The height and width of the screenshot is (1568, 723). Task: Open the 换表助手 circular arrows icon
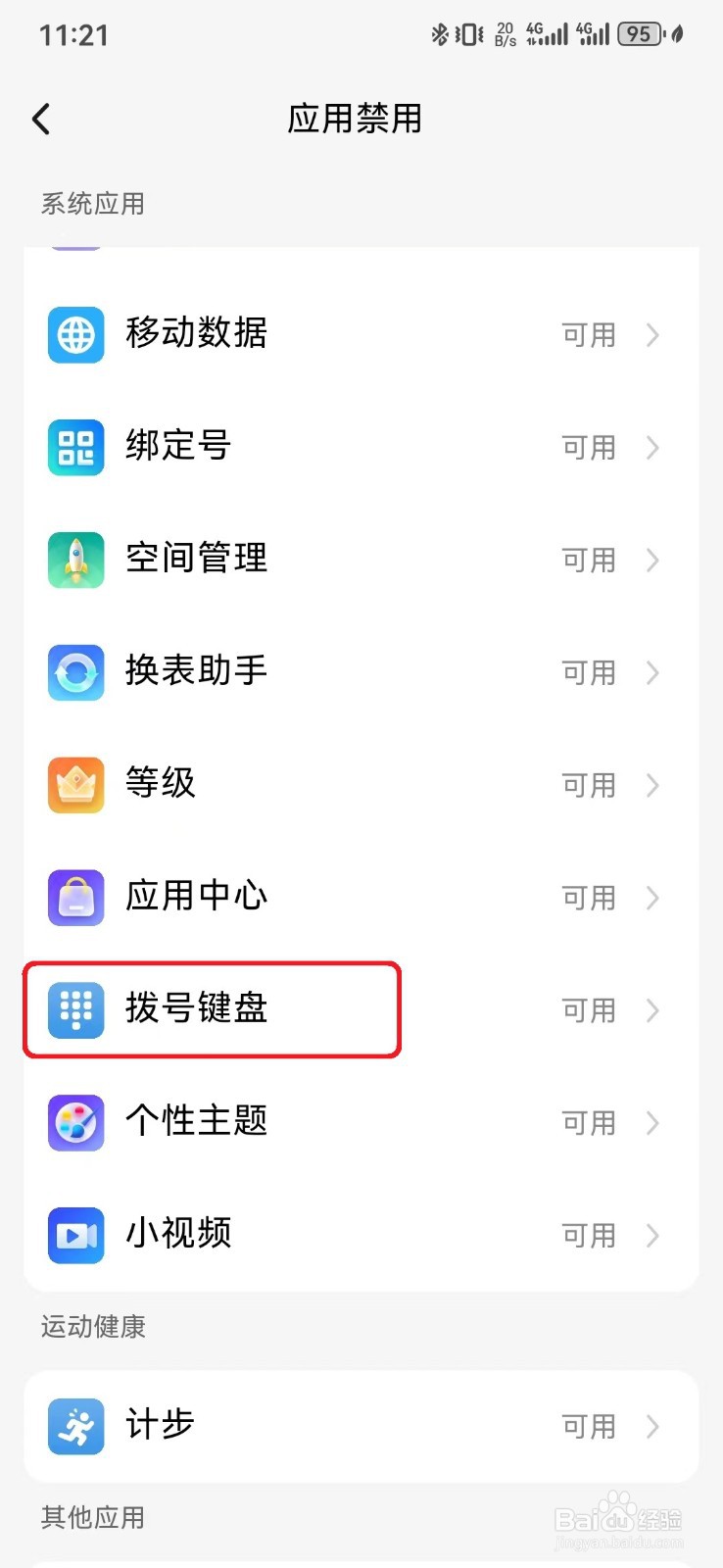coord(75,672)
